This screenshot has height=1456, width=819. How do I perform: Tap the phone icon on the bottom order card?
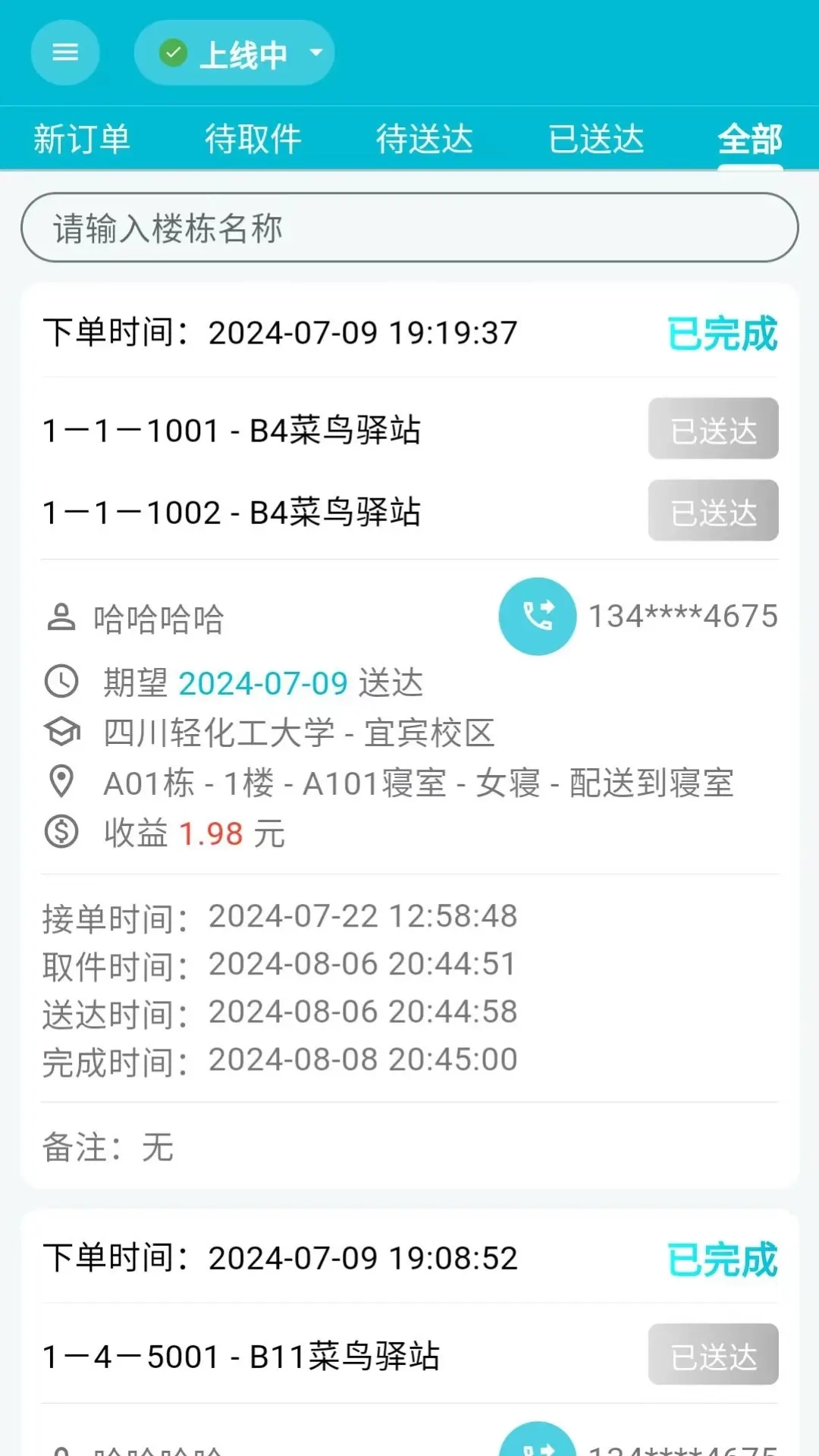(538, 1443)
